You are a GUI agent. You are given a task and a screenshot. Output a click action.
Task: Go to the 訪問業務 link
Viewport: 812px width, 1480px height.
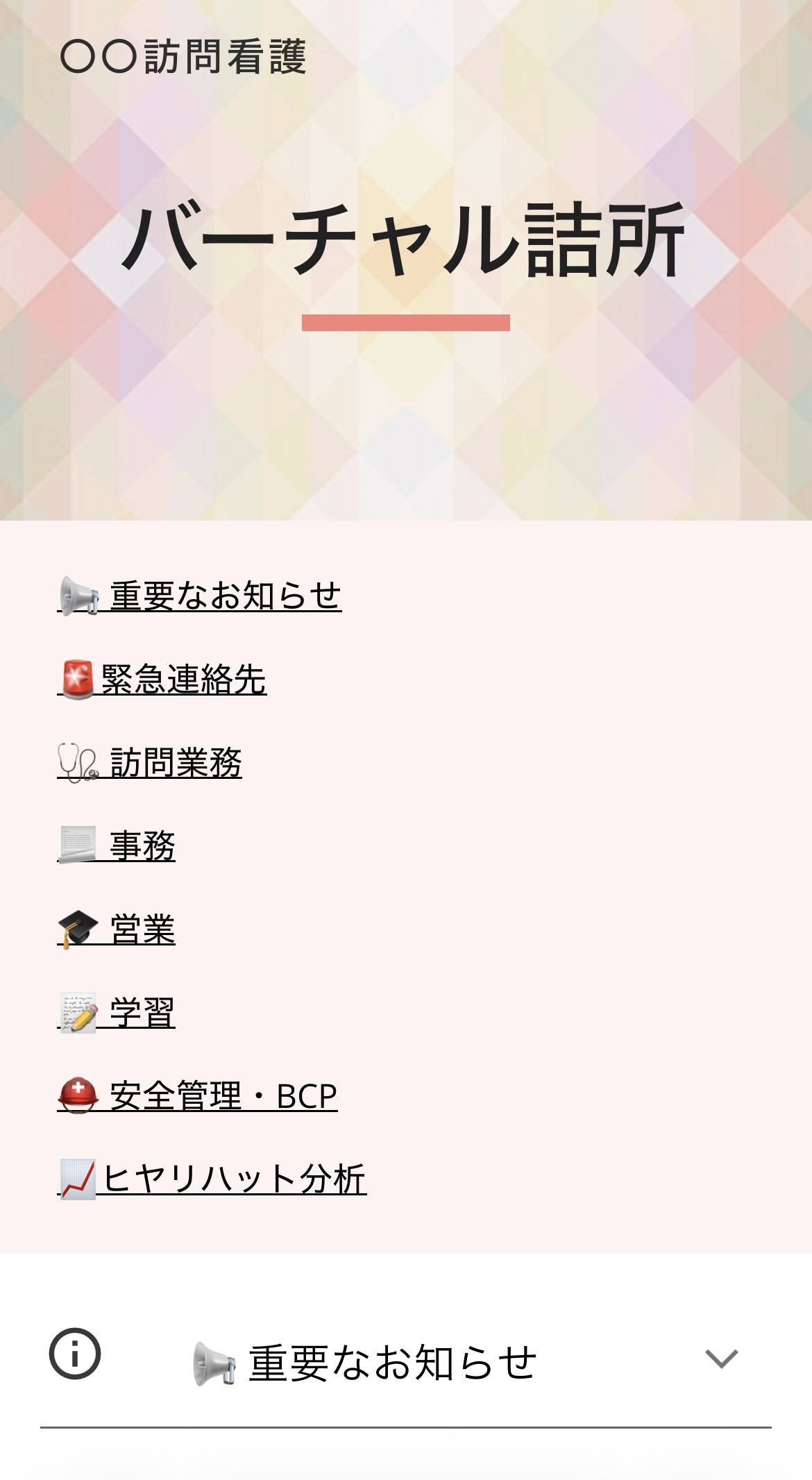click(x=149, y=762)
